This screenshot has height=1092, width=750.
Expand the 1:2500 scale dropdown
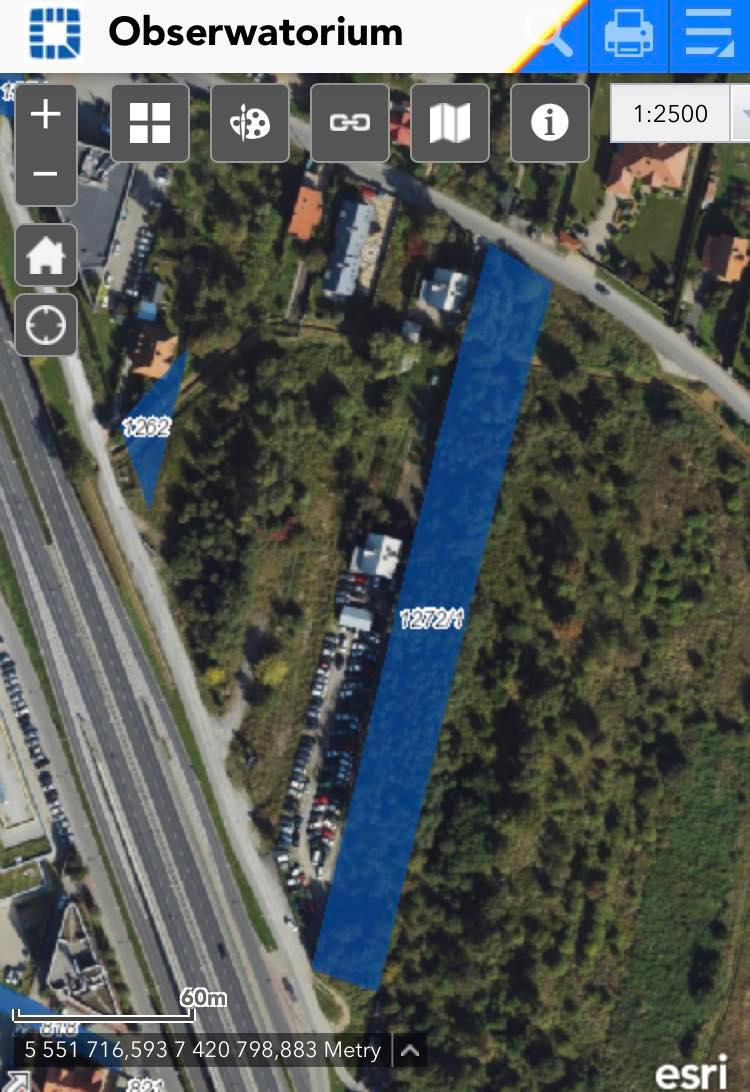point(741,114)
